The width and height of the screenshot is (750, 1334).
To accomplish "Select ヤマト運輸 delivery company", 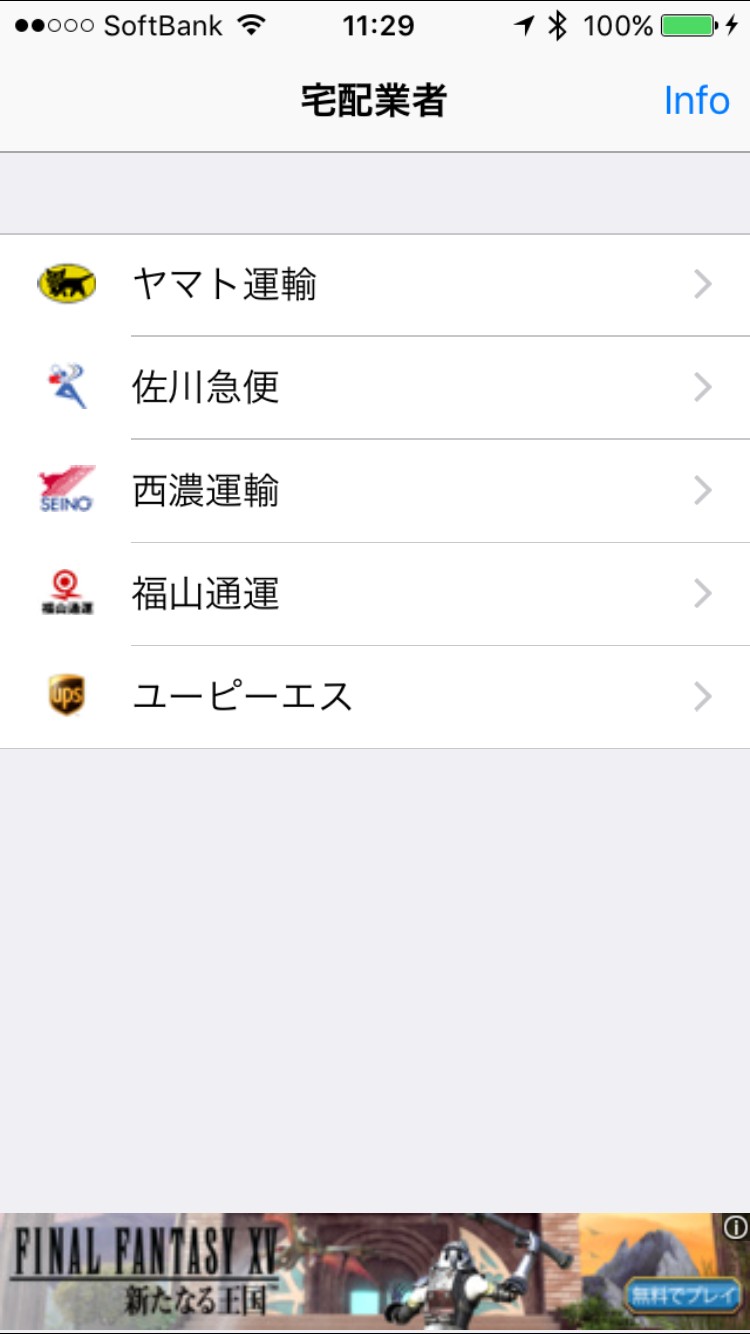I will tap(375, 285).
